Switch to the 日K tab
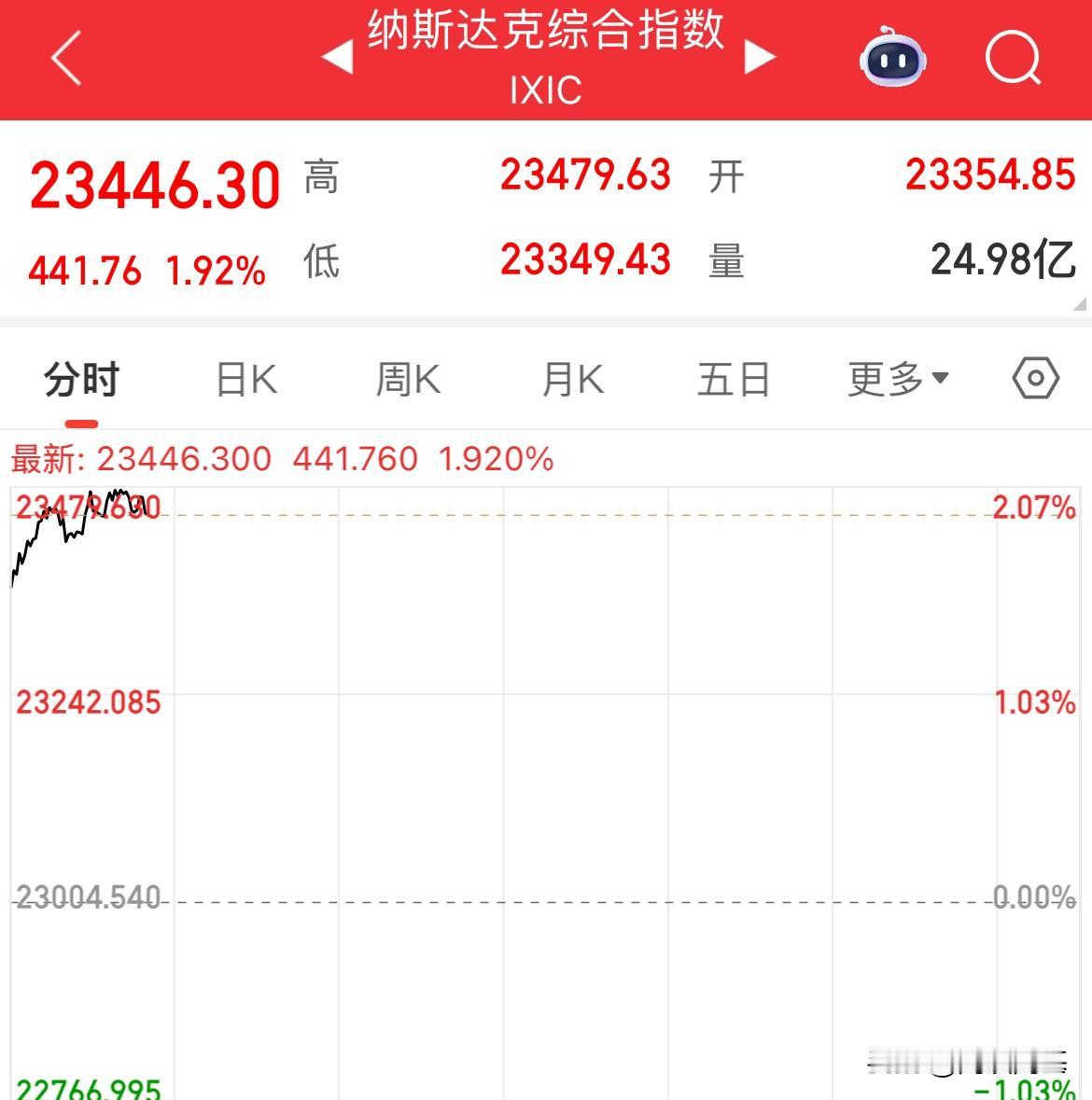The image size is (1092, 1100). [x=245, y=378]
